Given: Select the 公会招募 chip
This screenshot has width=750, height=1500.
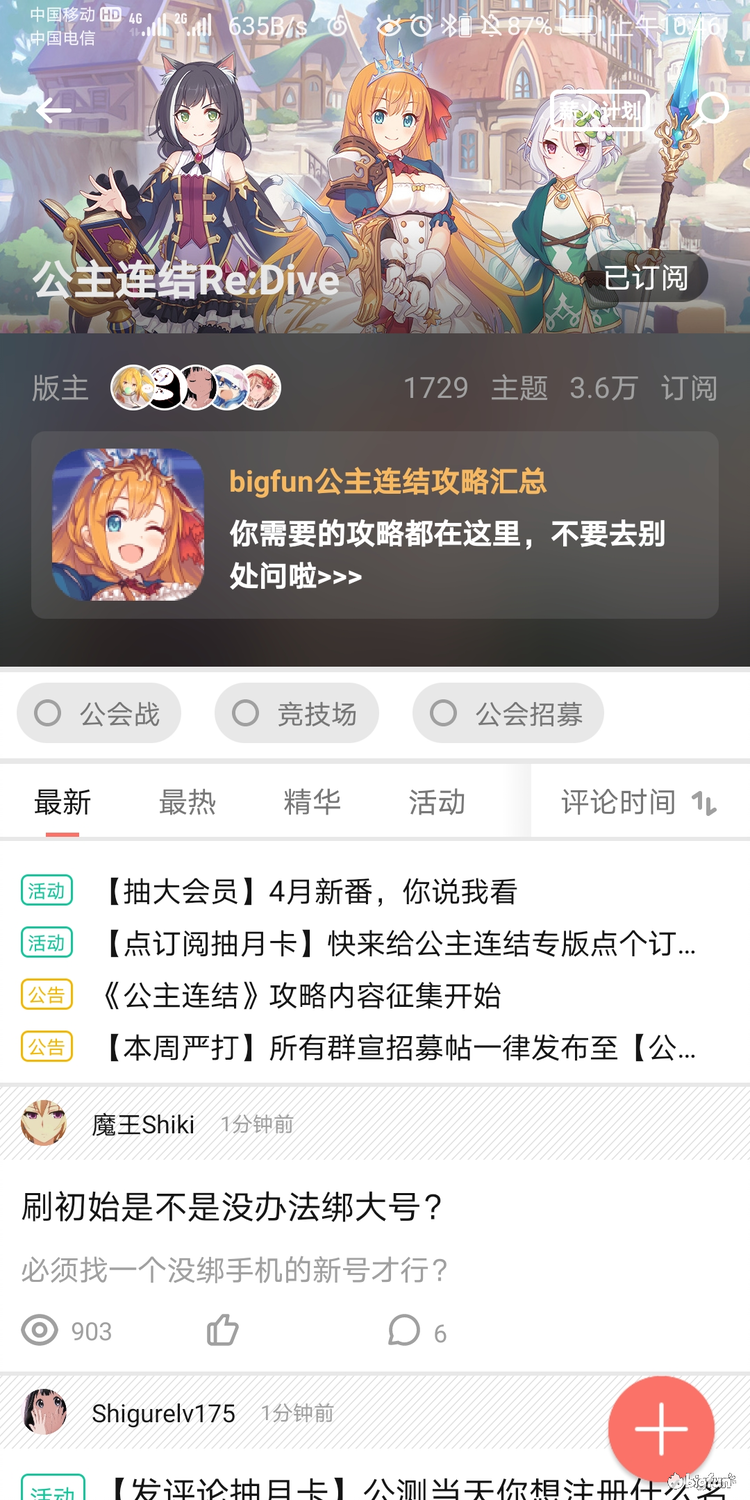Looking at the screenshot, I should [508, 713].
